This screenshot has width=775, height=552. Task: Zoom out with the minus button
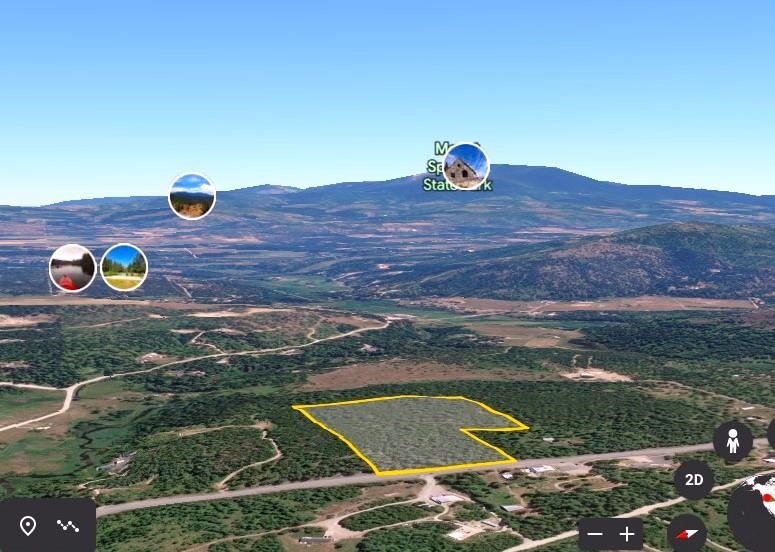point(595,535)
